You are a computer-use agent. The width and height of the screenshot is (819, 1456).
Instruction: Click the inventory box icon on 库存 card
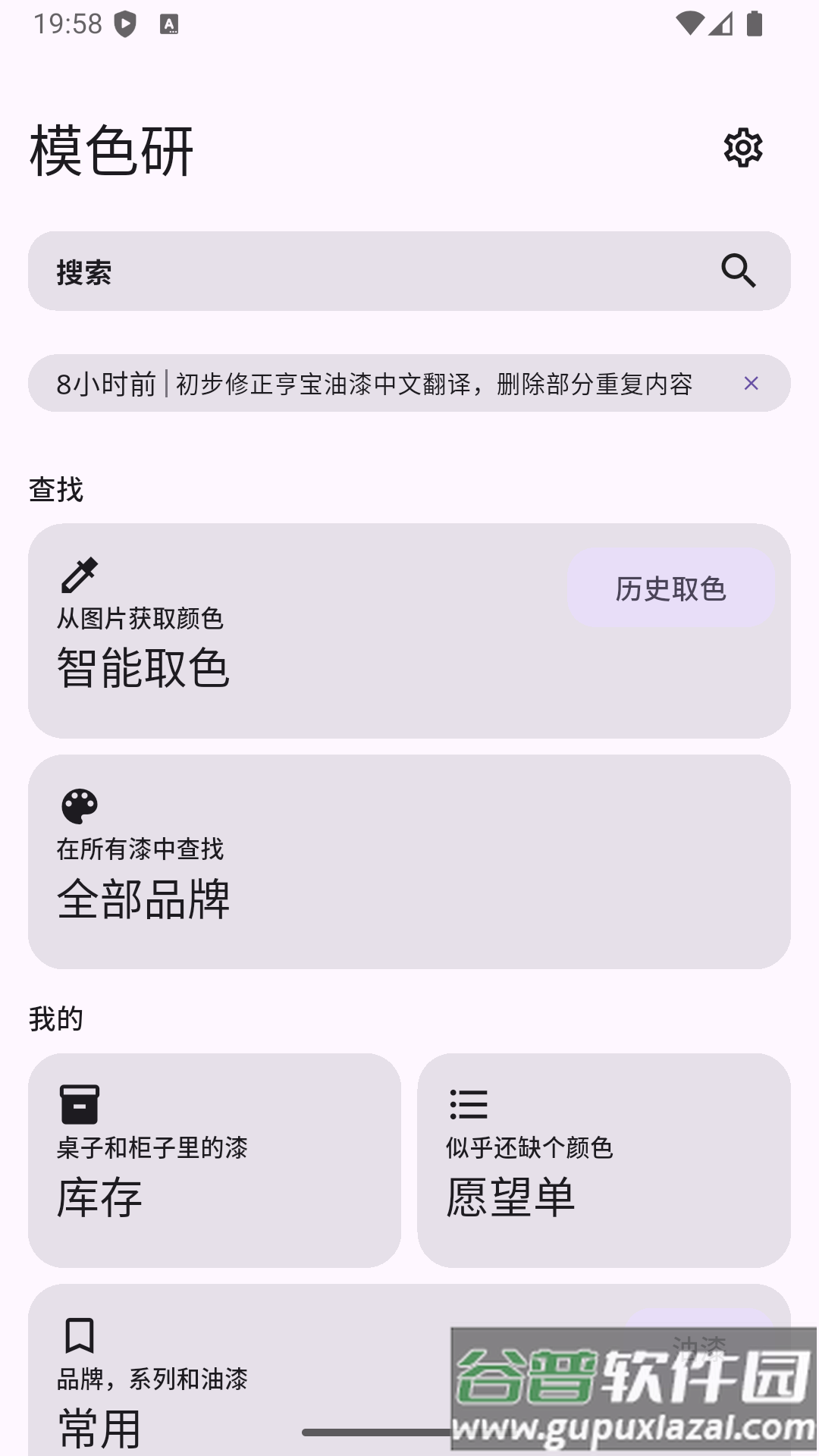tap(80, 1106)
